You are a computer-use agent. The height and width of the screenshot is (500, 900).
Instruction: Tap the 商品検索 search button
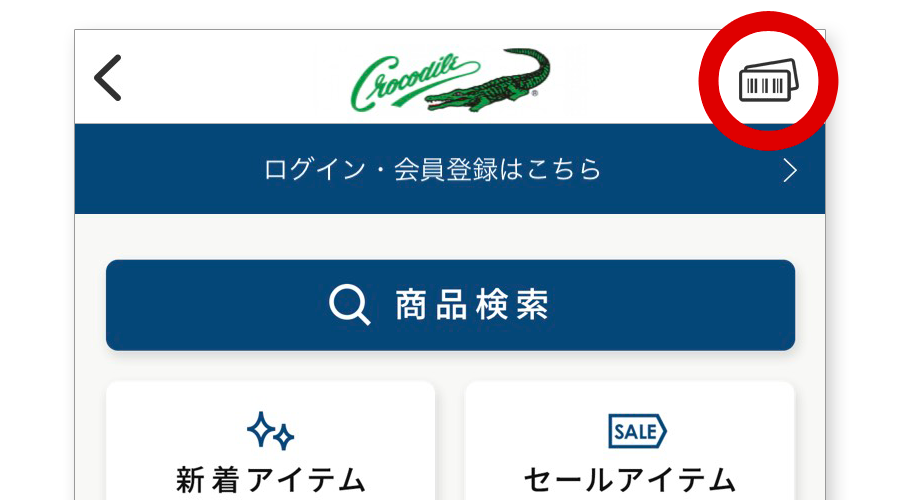pos(450,305)
